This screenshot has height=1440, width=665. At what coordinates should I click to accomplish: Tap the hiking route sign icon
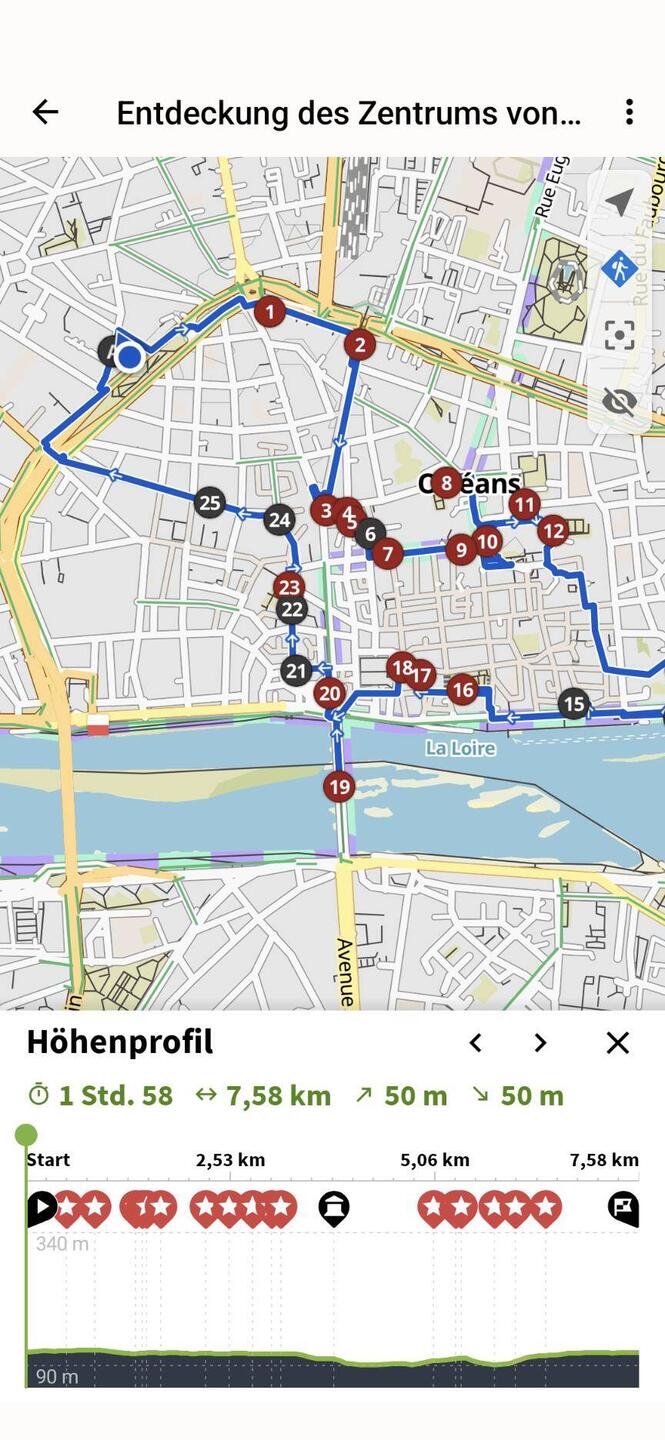(619, 269)
